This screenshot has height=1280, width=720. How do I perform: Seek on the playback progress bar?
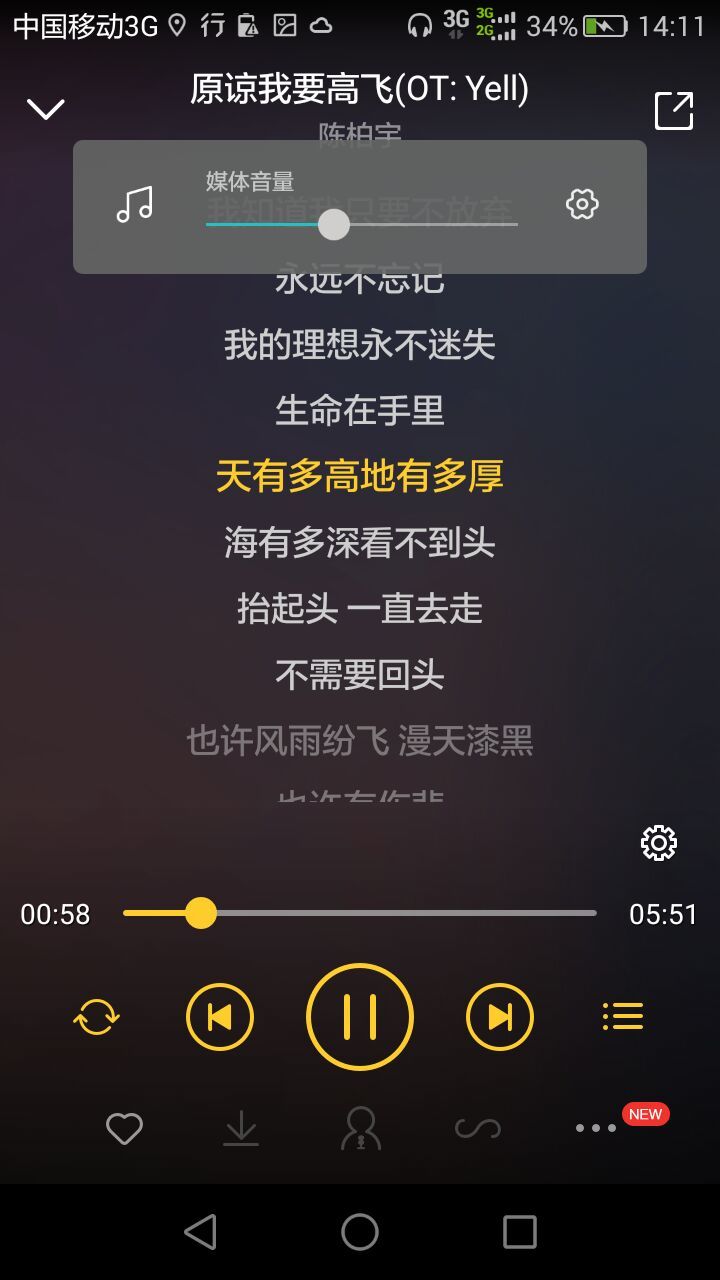(359, 913)
